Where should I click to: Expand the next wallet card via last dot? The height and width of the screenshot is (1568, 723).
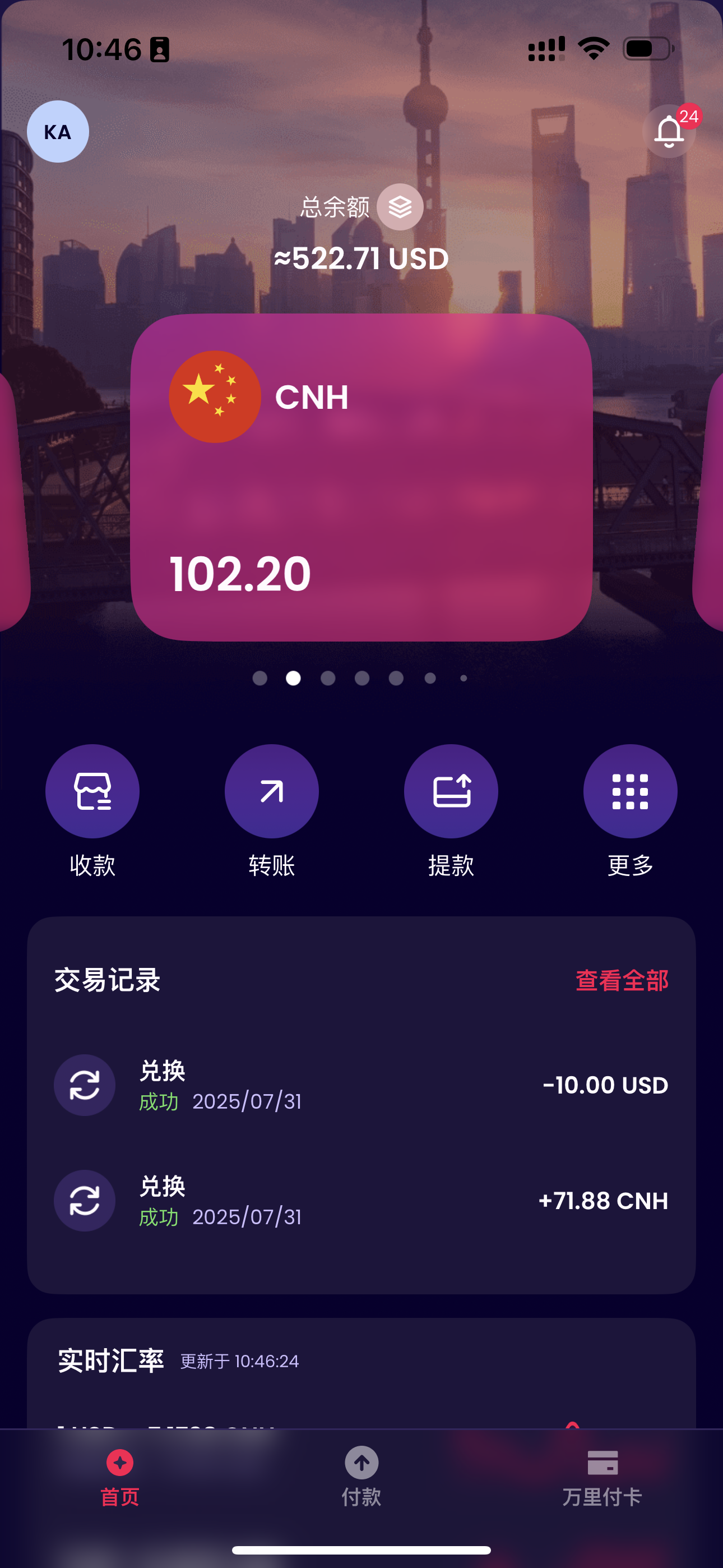coord(462,677)
